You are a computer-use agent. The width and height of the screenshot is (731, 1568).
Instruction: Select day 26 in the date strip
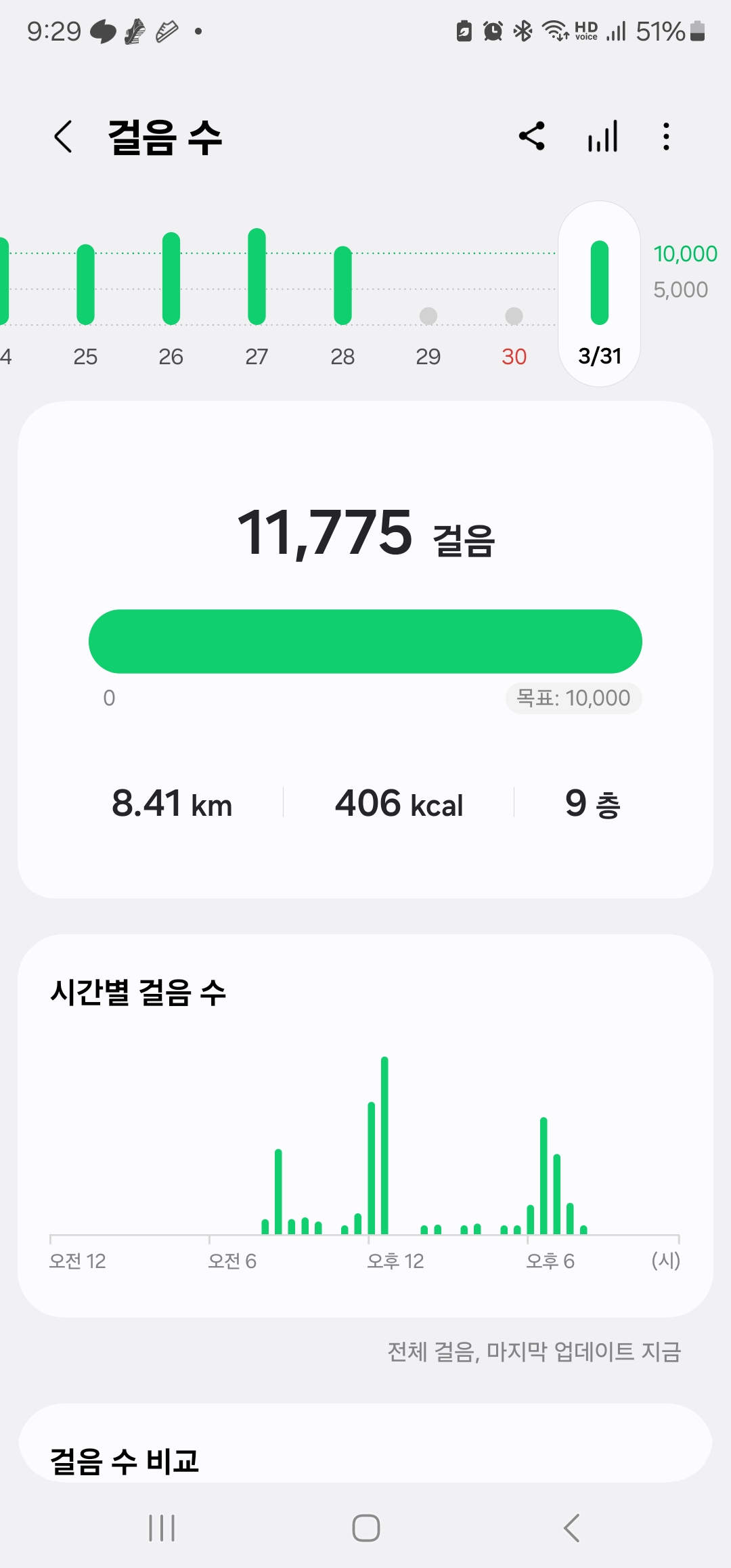point(171,298)
